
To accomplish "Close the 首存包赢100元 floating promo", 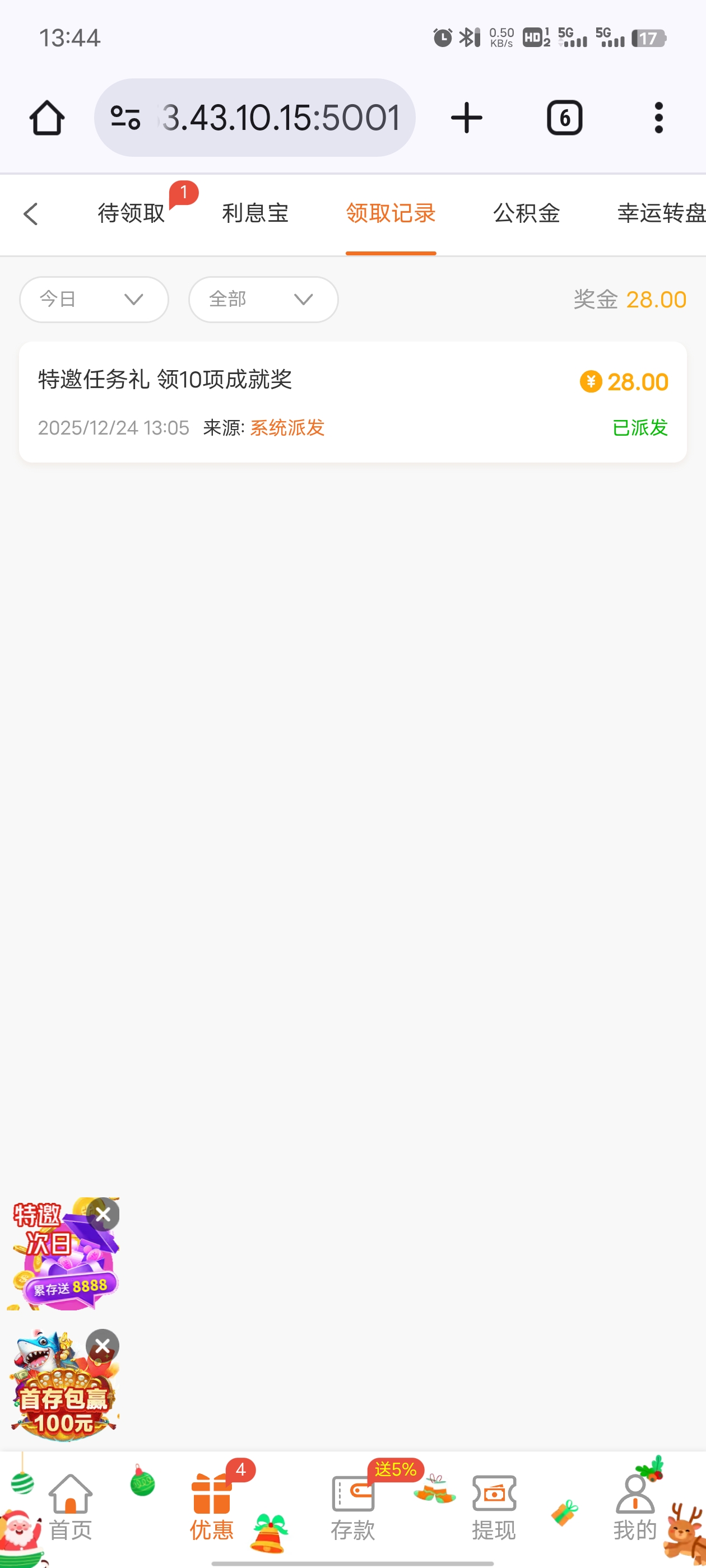I will [x=103, y=1345].
